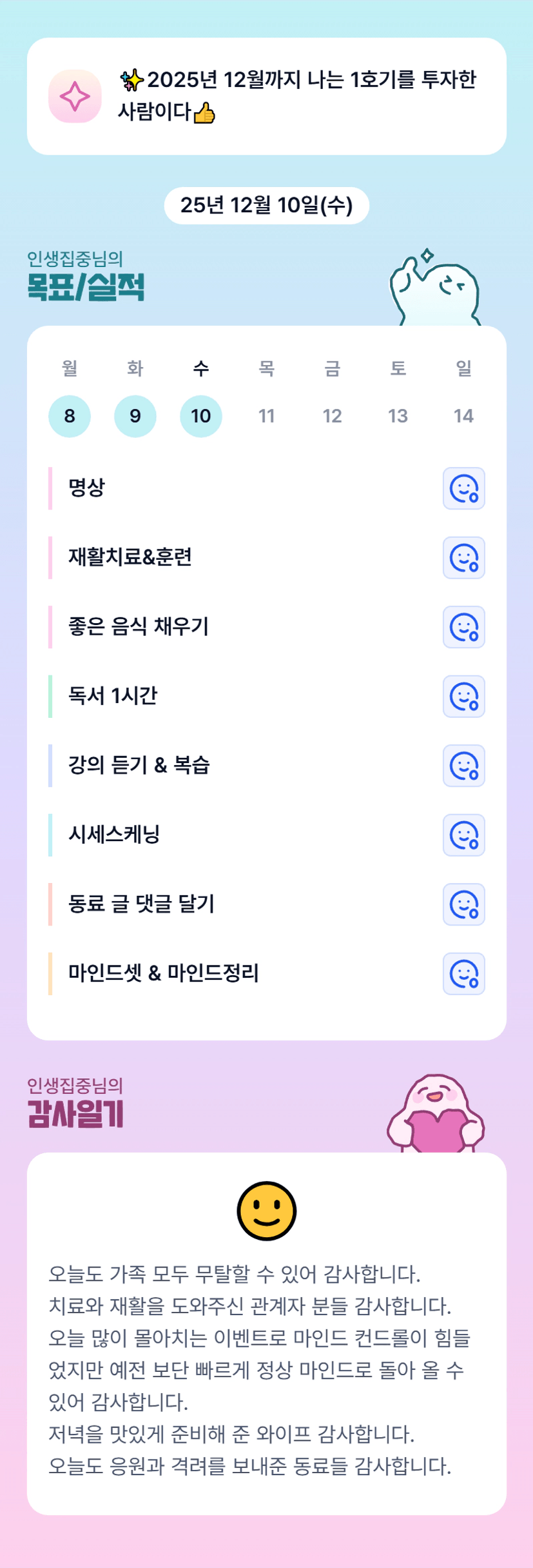Image resolution: width=533 pixels, height=1568 pixels.
Task: Select Thursday the 11th in the week row
Action: [267, 416]
